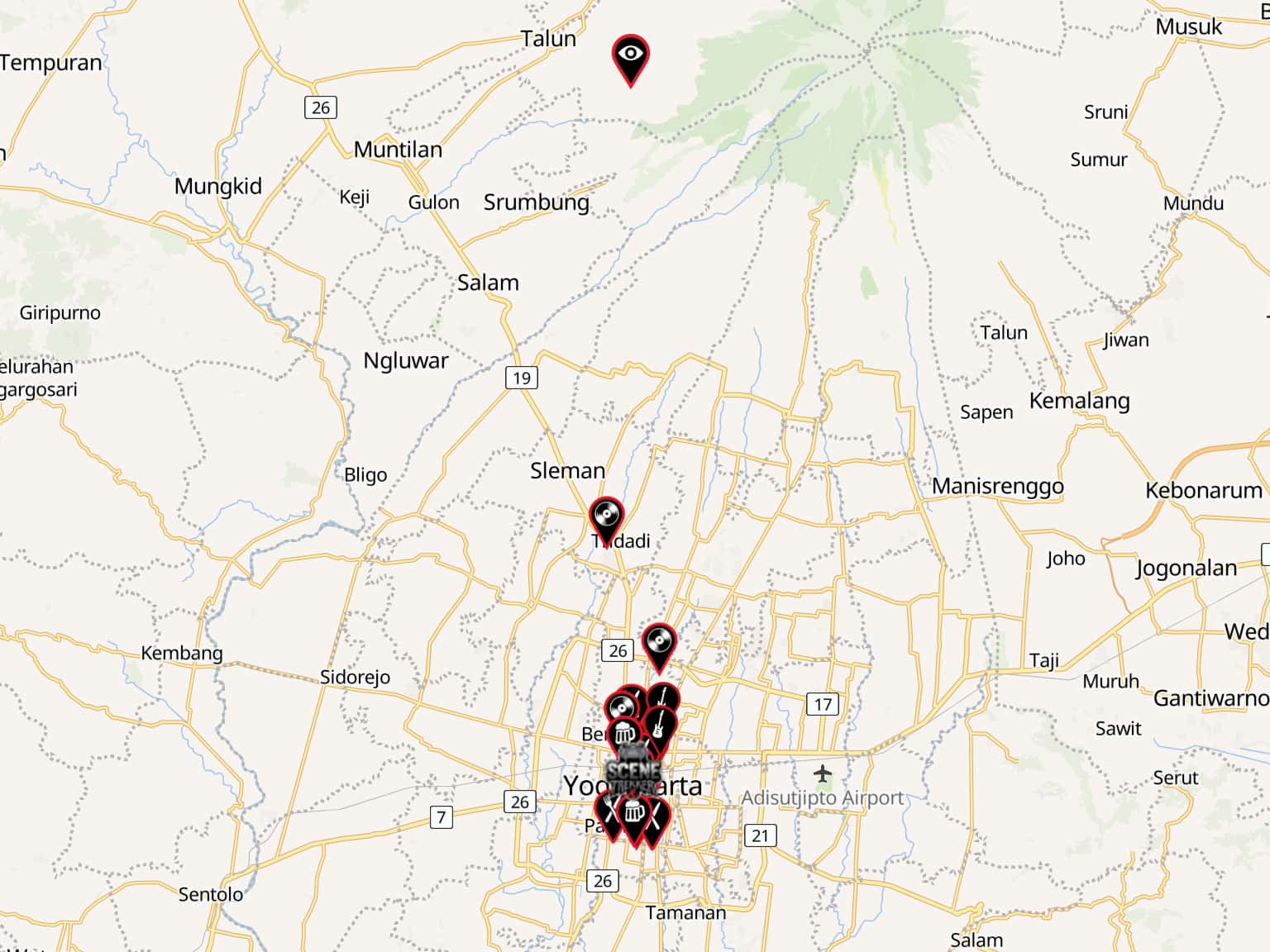
Task: Tap the beer mug marker between fork-and-knife pins
Action: coord(633,813)
